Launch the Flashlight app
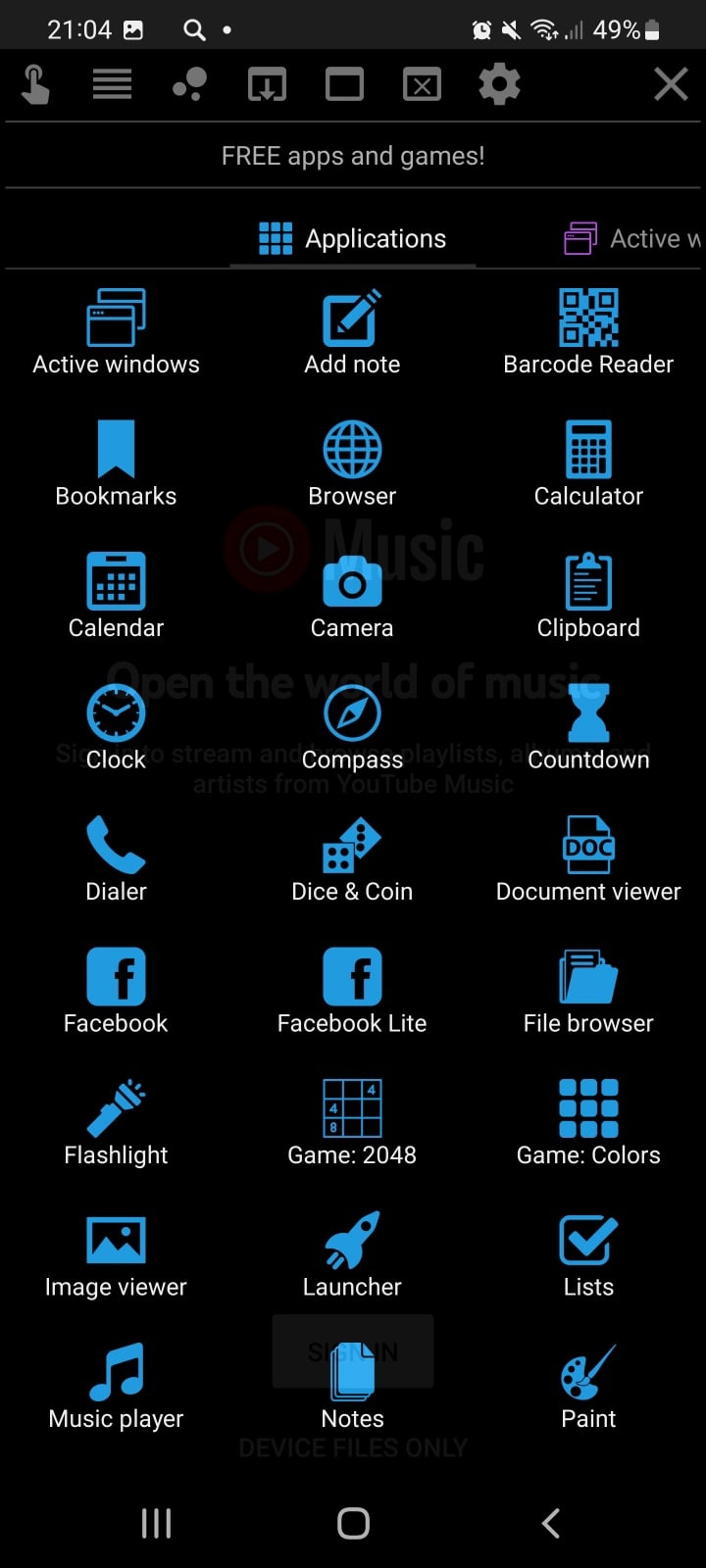Screen dimensions: 706x1568 pos(115,1120)
